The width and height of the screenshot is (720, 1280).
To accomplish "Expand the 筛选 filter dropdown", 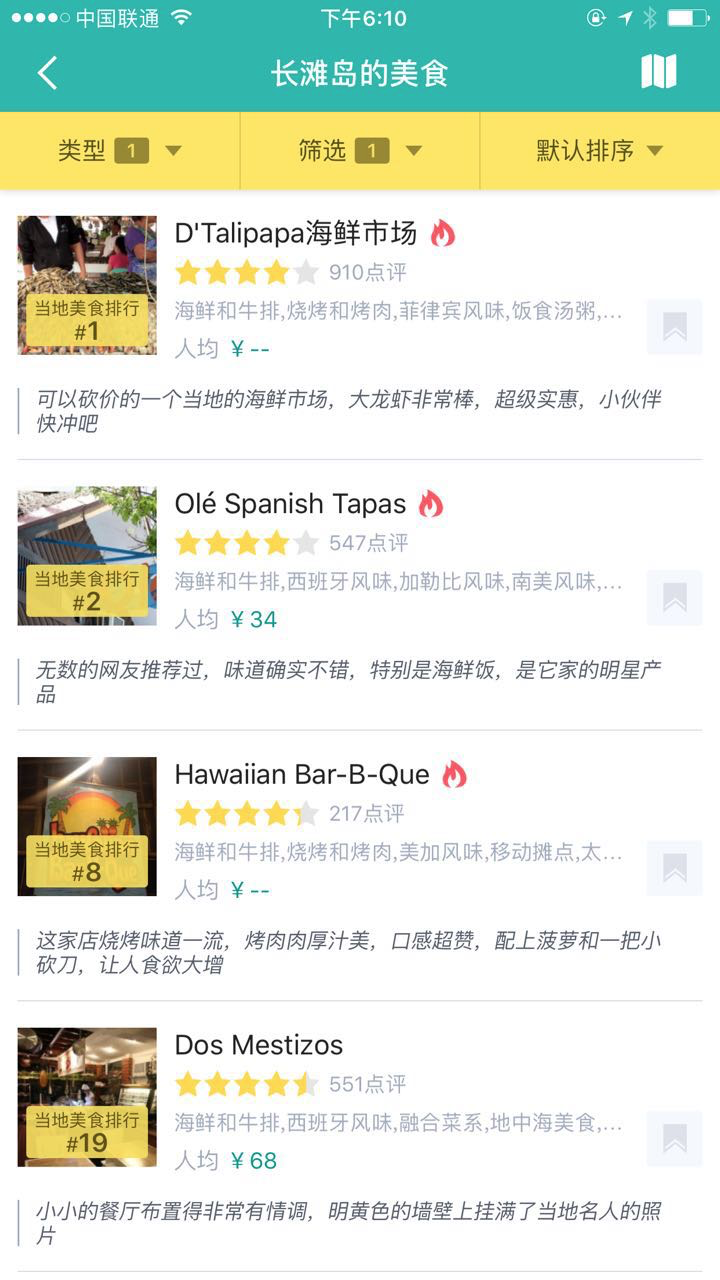I will pyautogui.click(x=360, y=151).
